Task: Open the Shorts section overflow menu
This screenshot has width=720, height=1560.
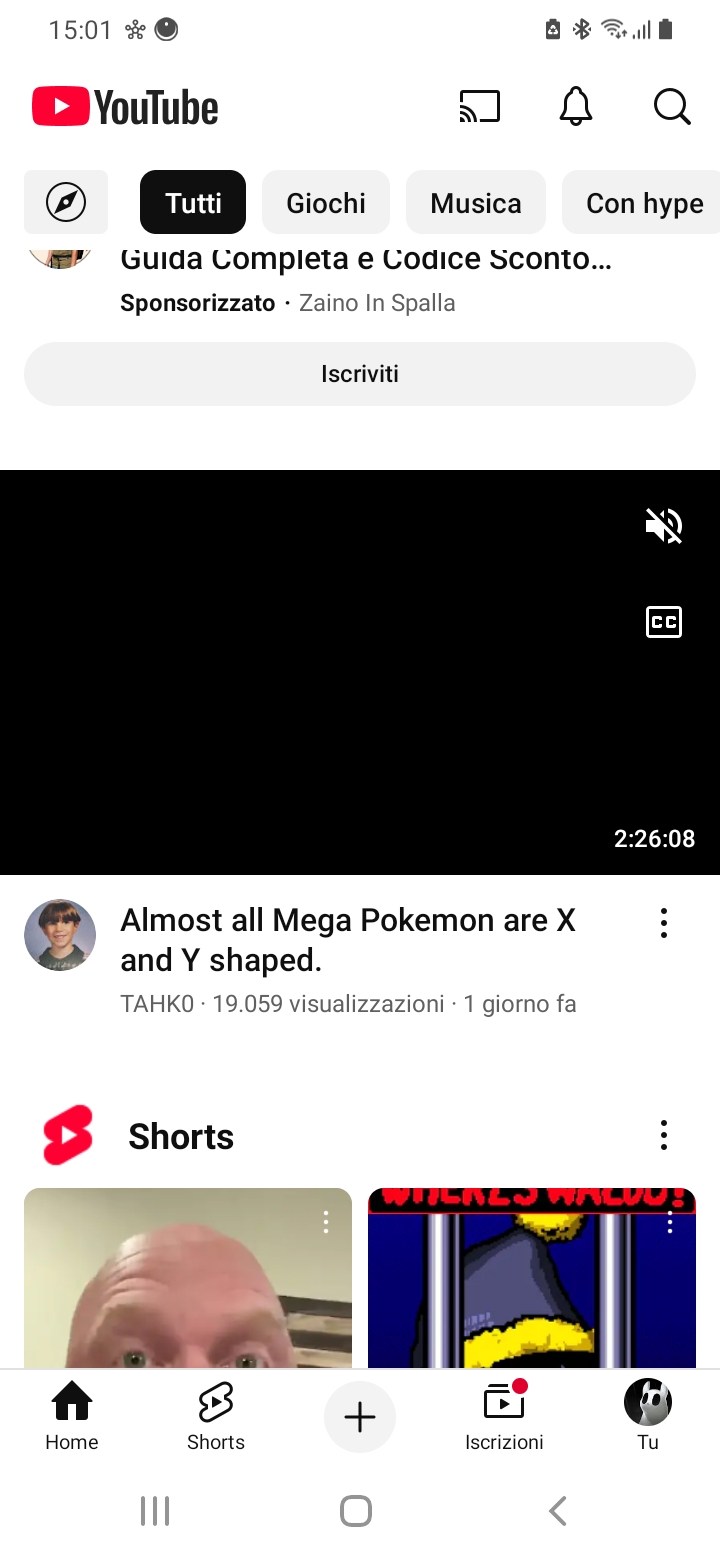Action: 664,1135
